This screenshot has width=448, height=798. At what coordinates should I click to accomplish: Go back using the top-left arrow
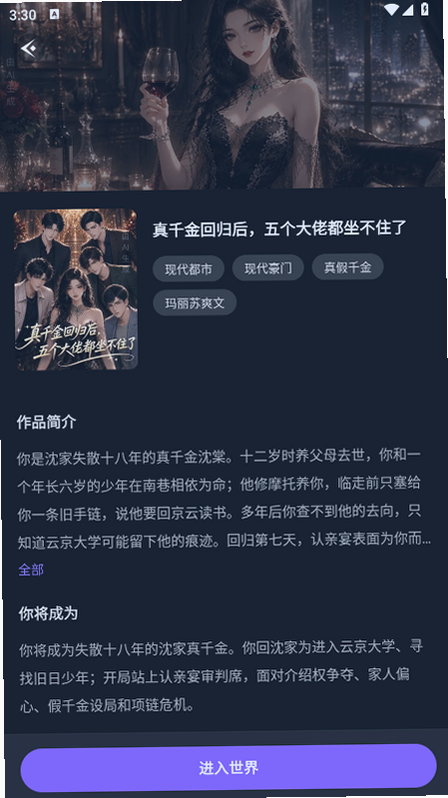[x=29, y=48]
